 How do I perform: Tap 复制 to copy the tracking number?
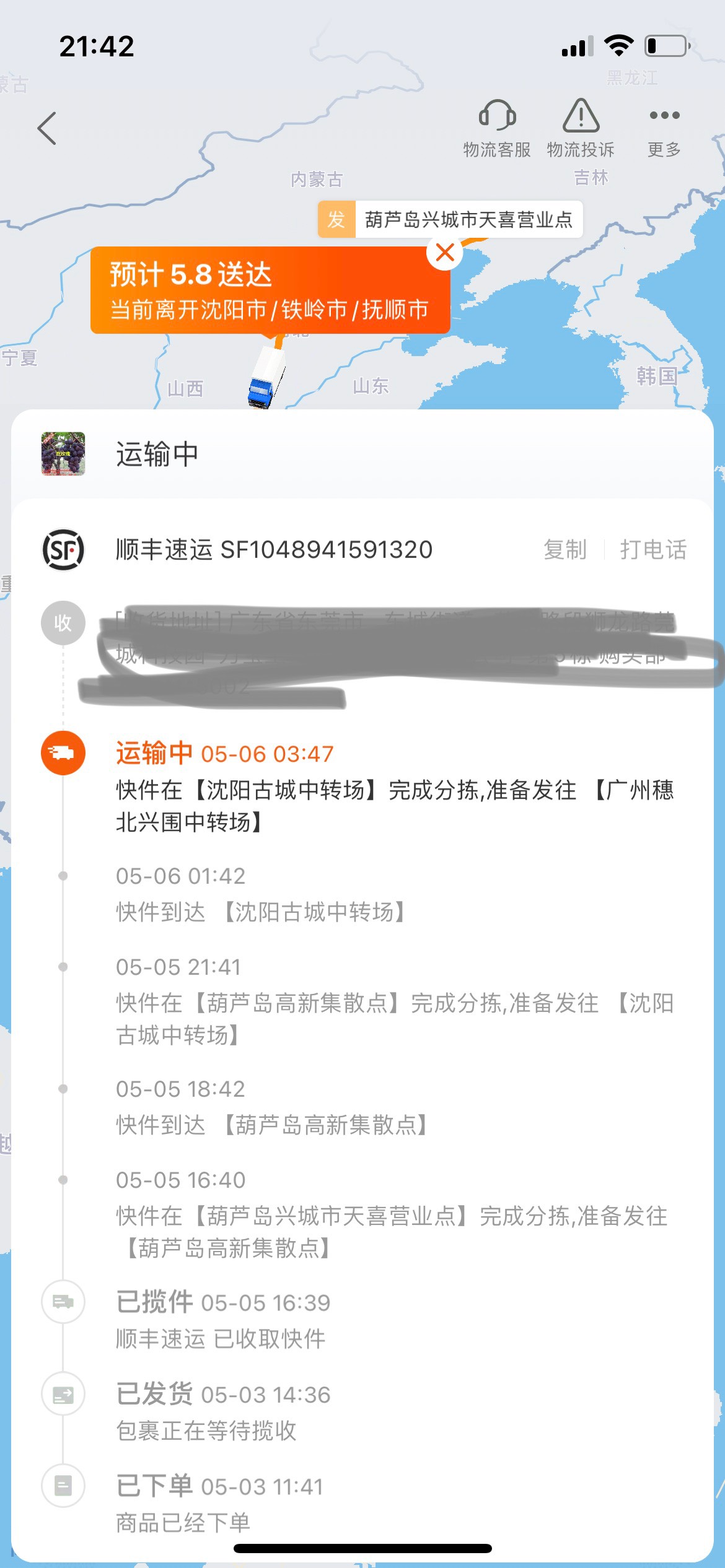(565, 549)
